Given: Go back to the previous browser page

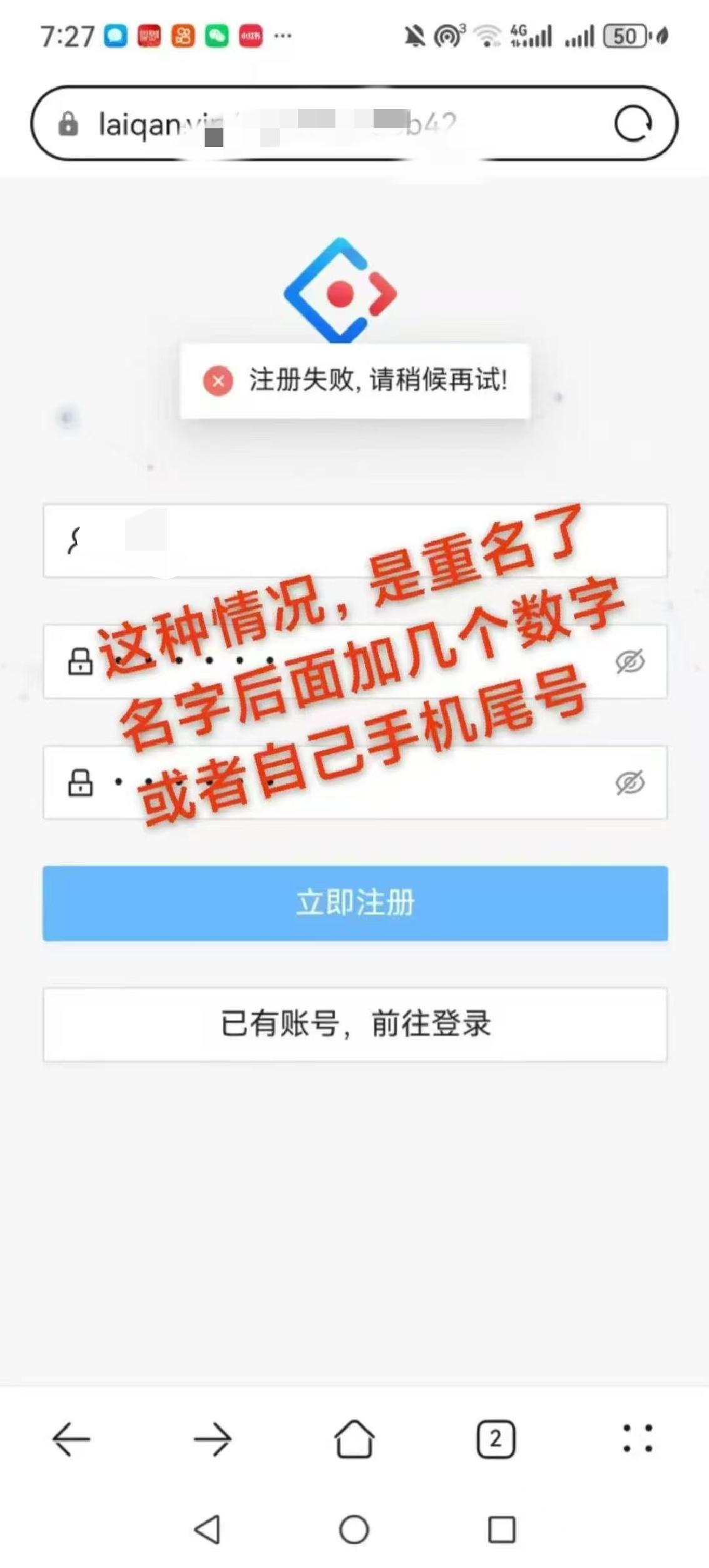Looking at the screenshot, I should click(71, 1439).
